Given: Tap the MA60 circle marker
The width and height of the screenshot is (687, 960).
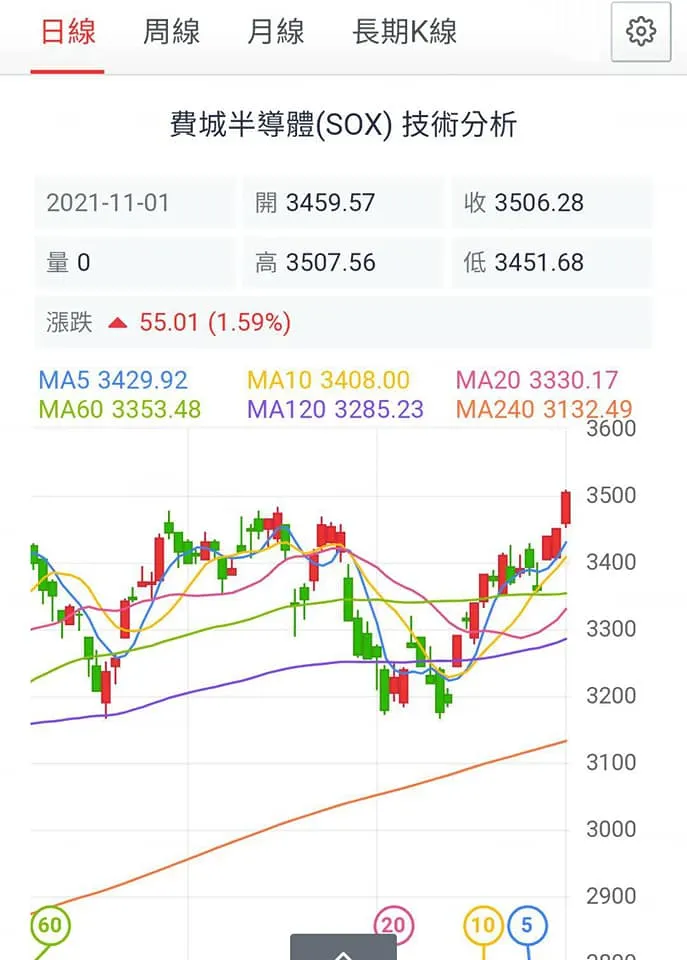Looking at the screenshot, I should pos(48,925).
